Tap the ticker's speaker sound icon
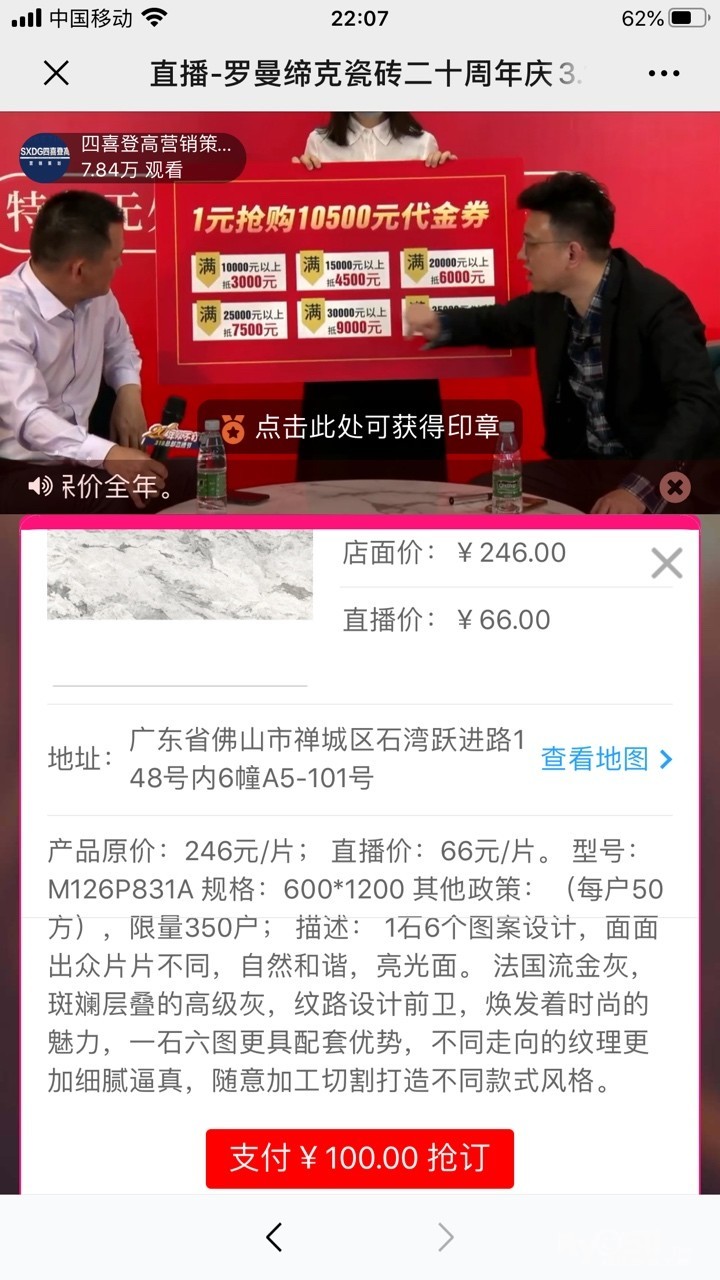Image resolution: width=720 pixels, height=1280 pixels. [40, 487]
